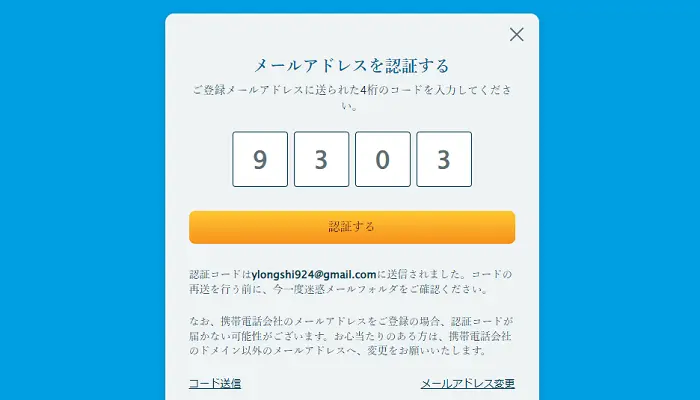The width and height of the screenshot is (700, 400).
Task: Tap the first code digit box showing 9
Action: (x=260, y=159)
